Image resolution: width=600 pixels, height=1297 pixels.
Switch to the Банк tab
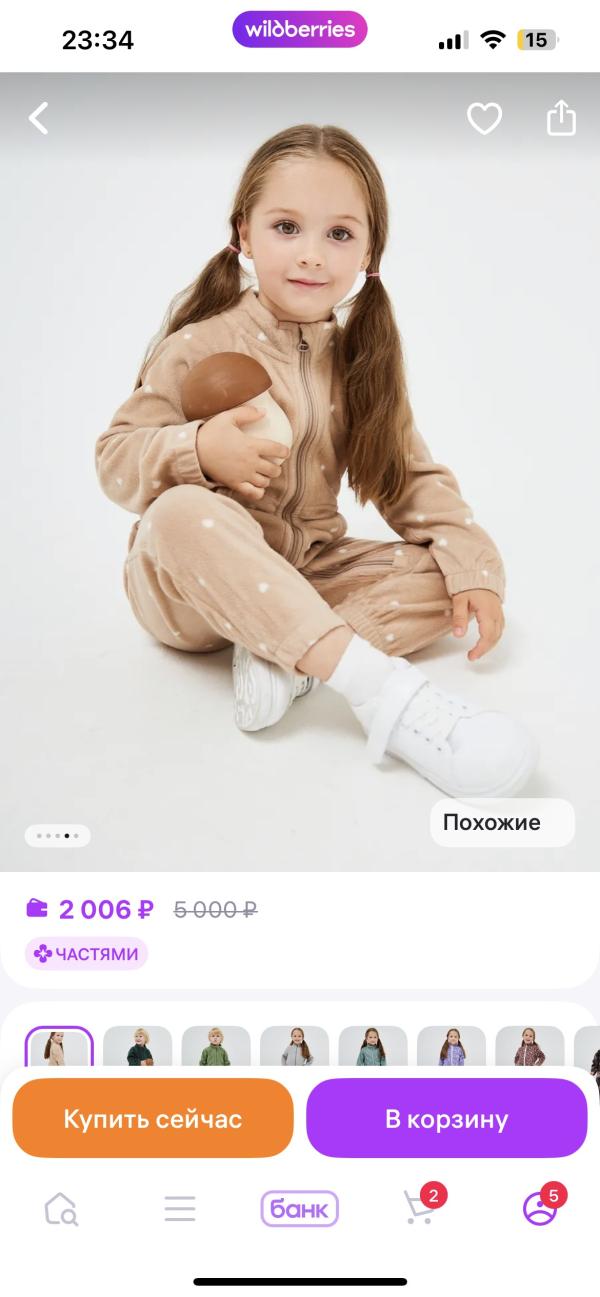click(x=300, y=1209)
